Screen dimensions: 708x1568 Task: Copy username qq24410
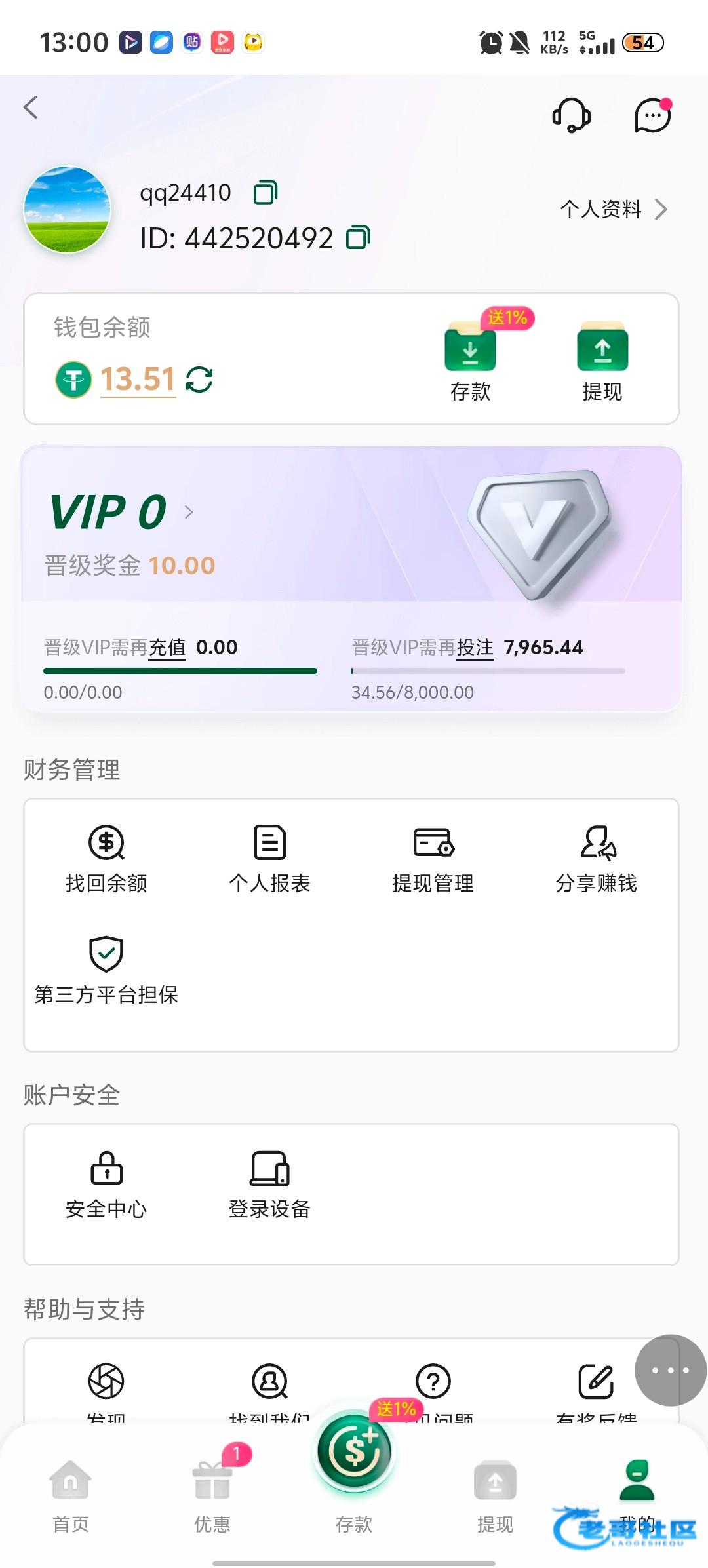pyautogui.click(x=265, y=193)
